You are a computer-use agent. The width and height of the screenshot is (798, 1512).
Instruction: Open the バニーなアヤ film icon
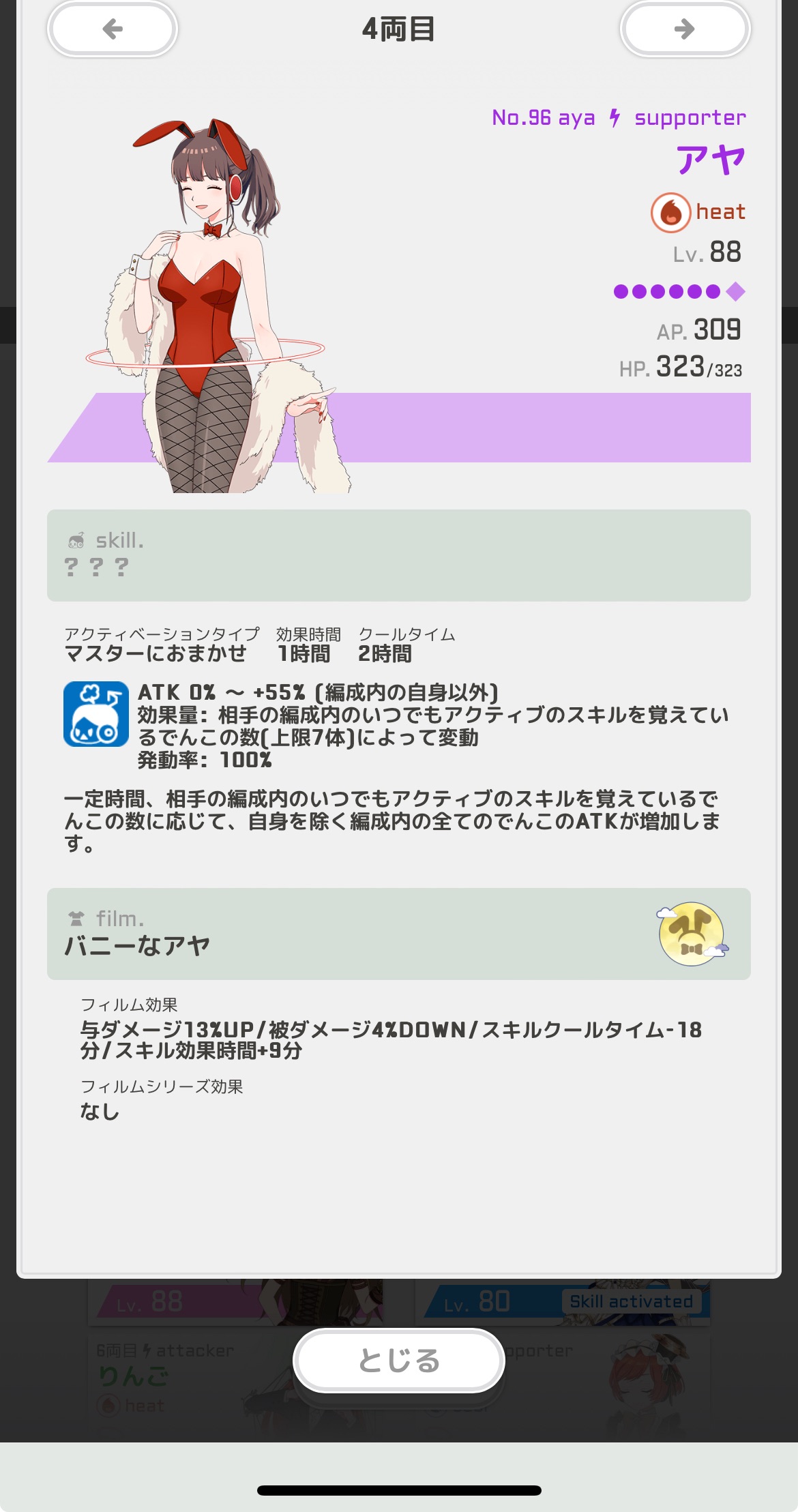pyautogui.click(x=692, y=934)
